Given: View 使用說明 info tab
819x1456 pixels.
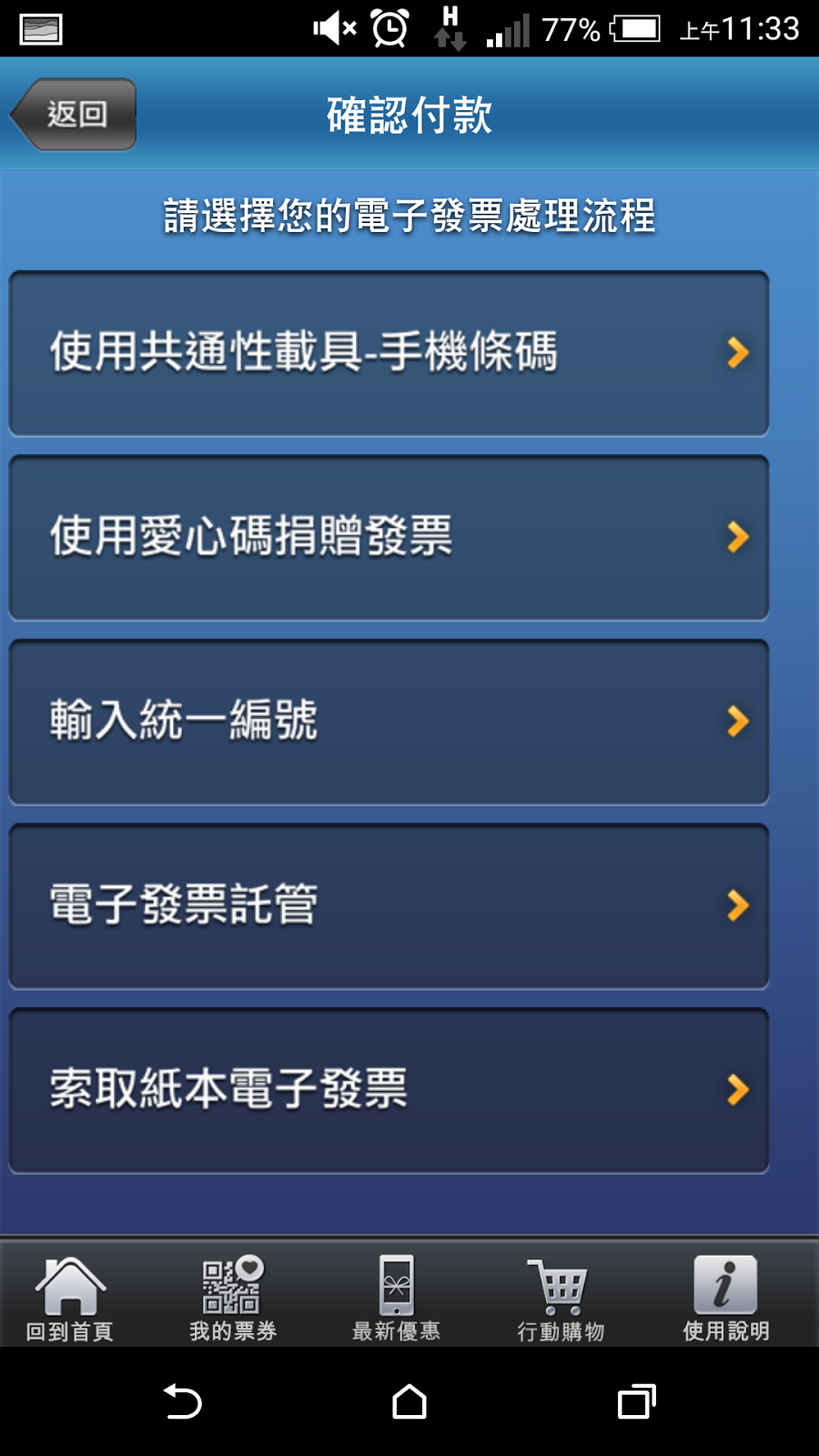Looking at the screenshot, I should [x=725, y=1299].
